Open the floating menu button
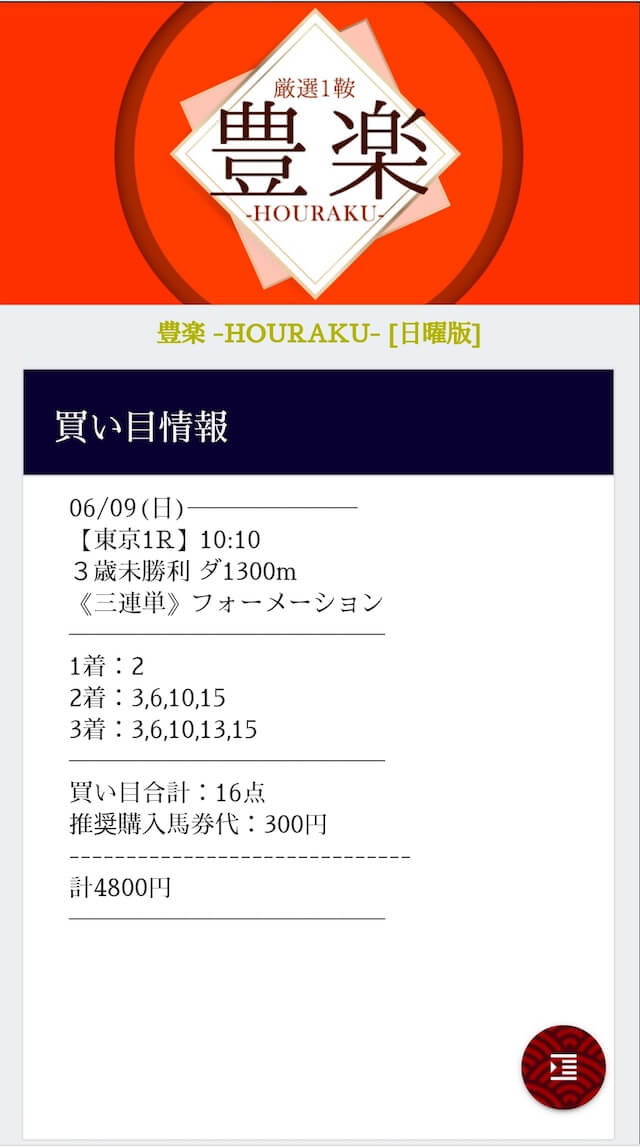This screenshot has width=640, height=1148. (563, 1067)
